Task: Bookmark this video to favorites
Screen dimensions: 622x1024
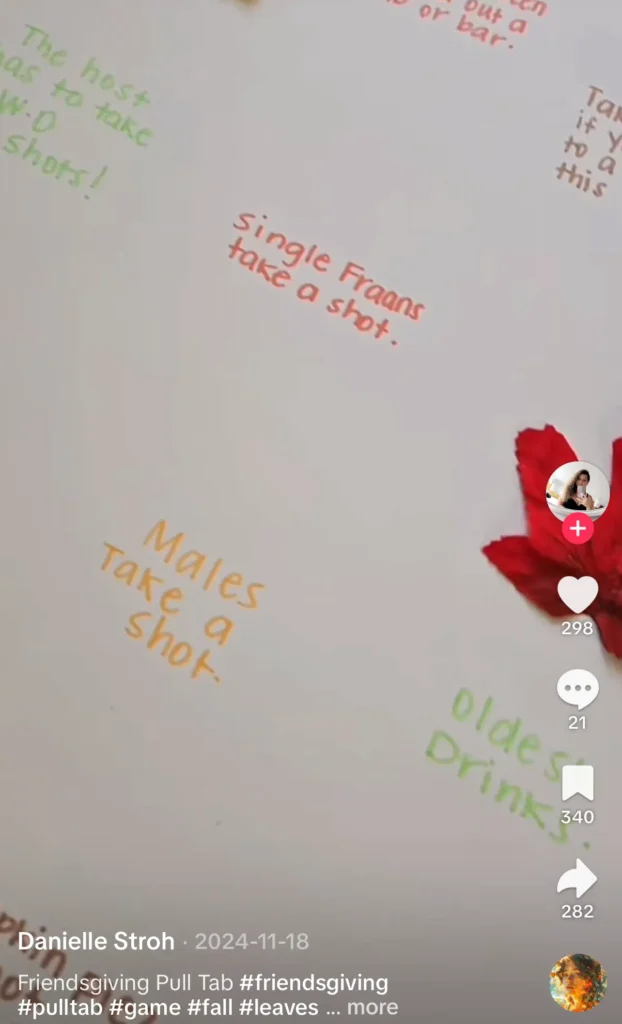Action: click(x=577, y=783)
